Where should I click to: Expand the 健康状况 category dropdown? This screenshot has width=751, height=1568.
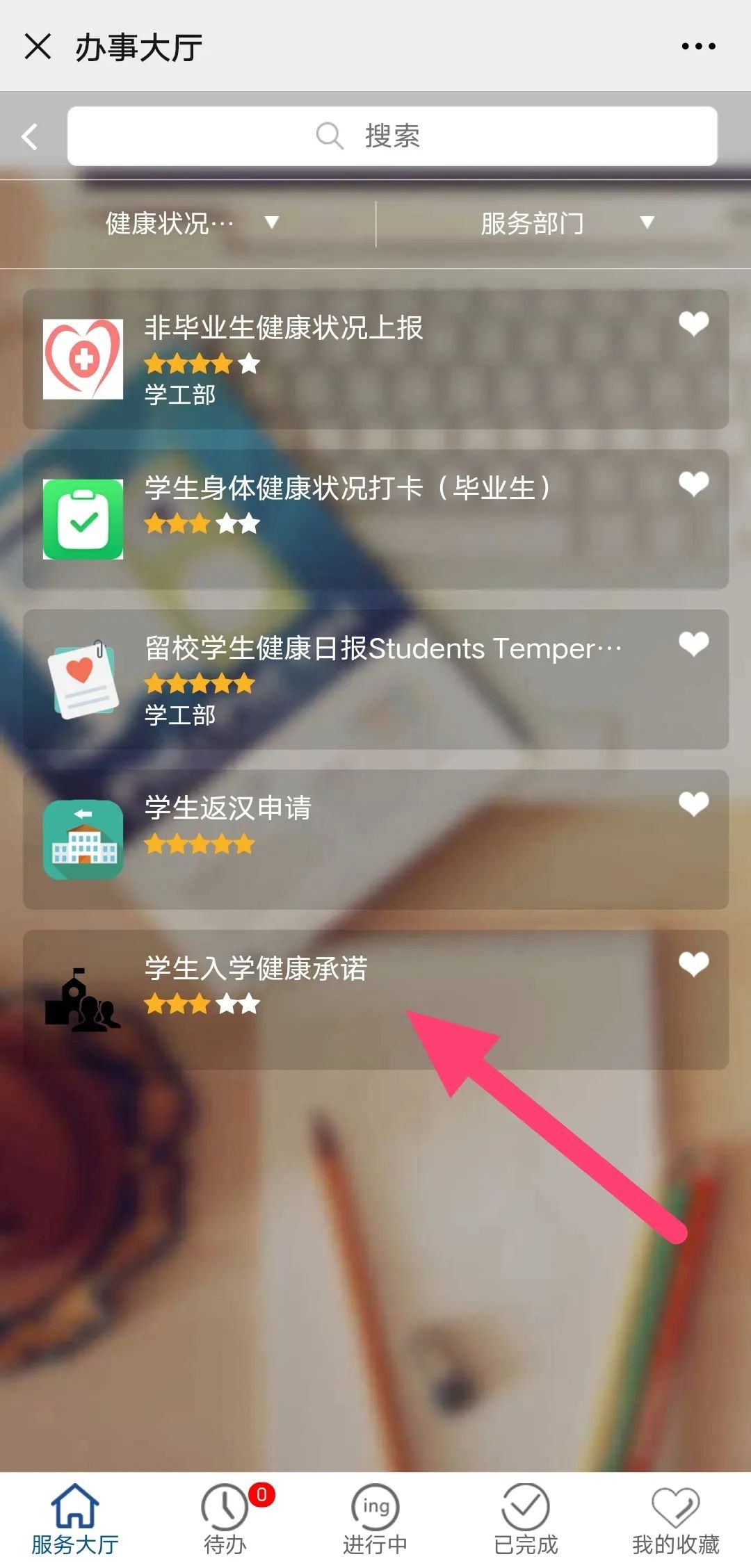pos(191,223)
